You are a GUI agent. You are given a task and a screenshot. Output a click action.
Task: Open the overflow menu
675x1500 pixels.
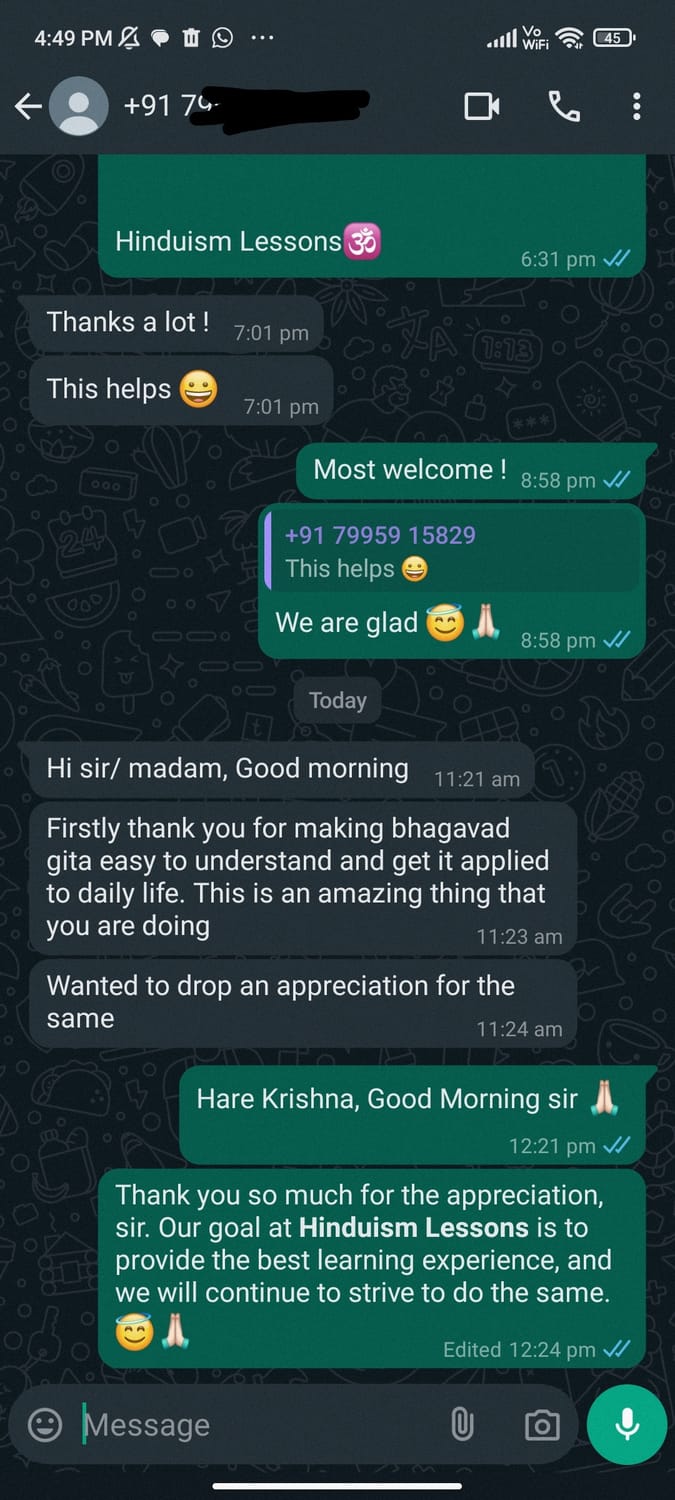point(636,106)
